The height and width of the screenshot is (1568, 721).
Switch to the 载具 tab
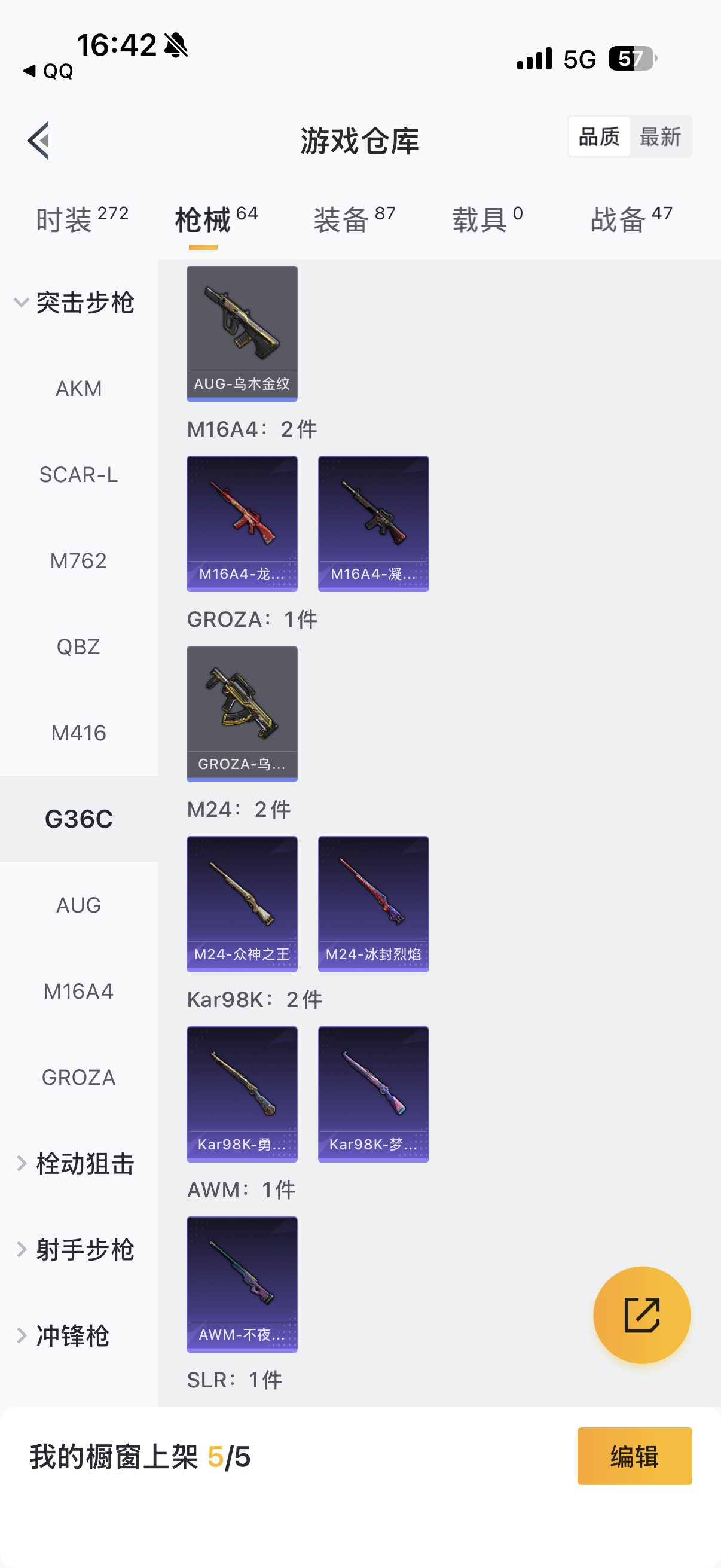487,218
